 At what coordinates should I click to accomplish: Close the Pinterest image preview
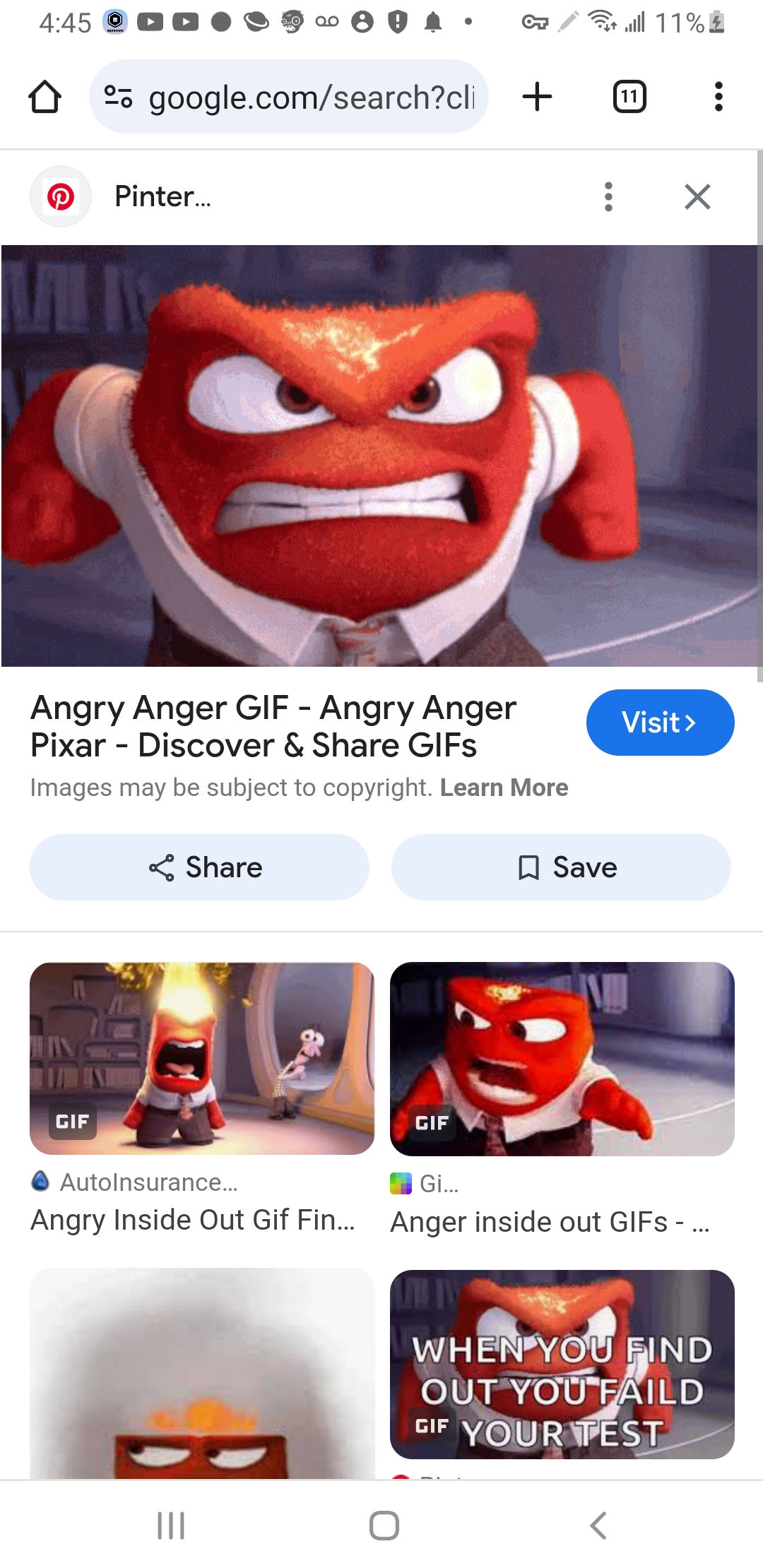click(697, 197)
